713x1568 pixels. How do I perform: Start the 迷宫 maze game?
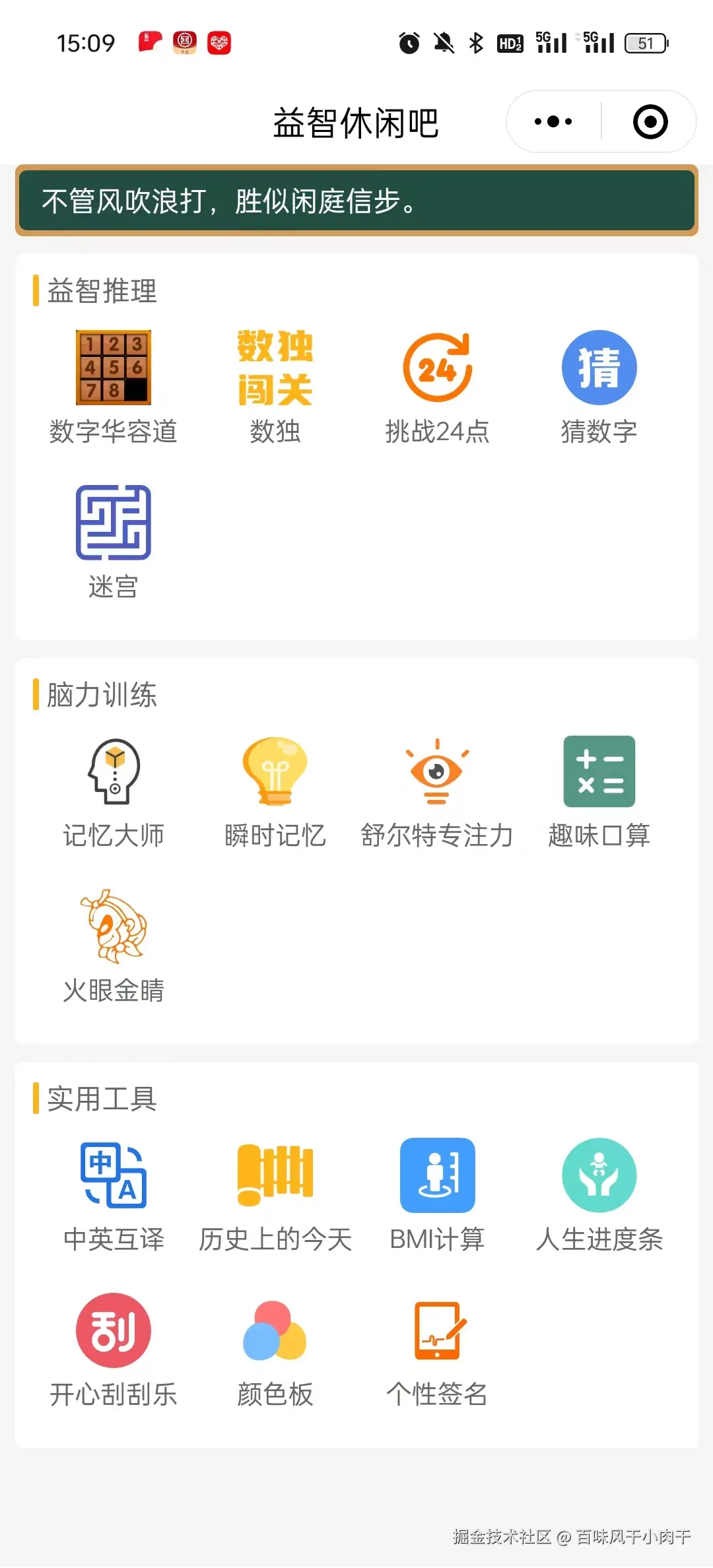tap(114, 521)
